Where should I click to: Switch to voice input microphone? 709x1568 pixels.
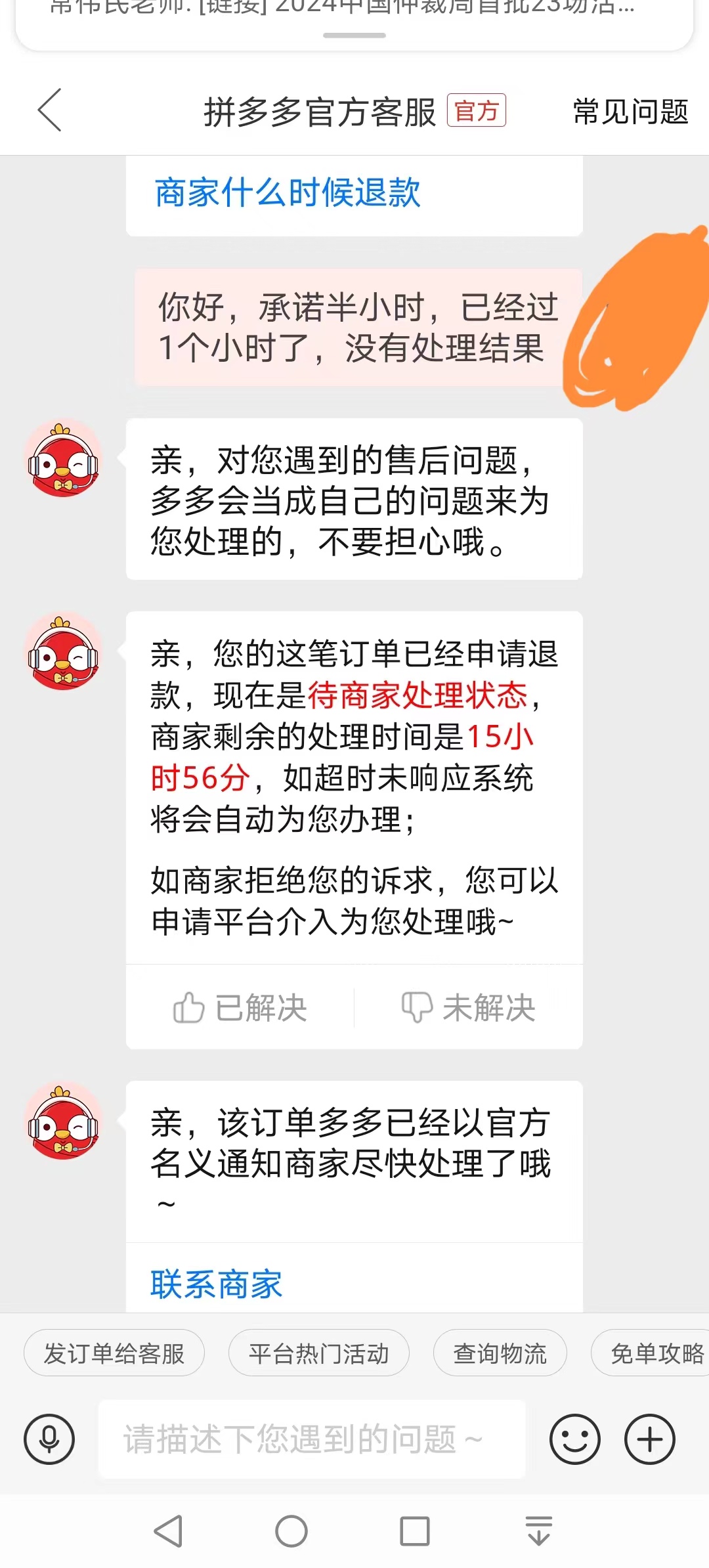(x=49, y=1439)
